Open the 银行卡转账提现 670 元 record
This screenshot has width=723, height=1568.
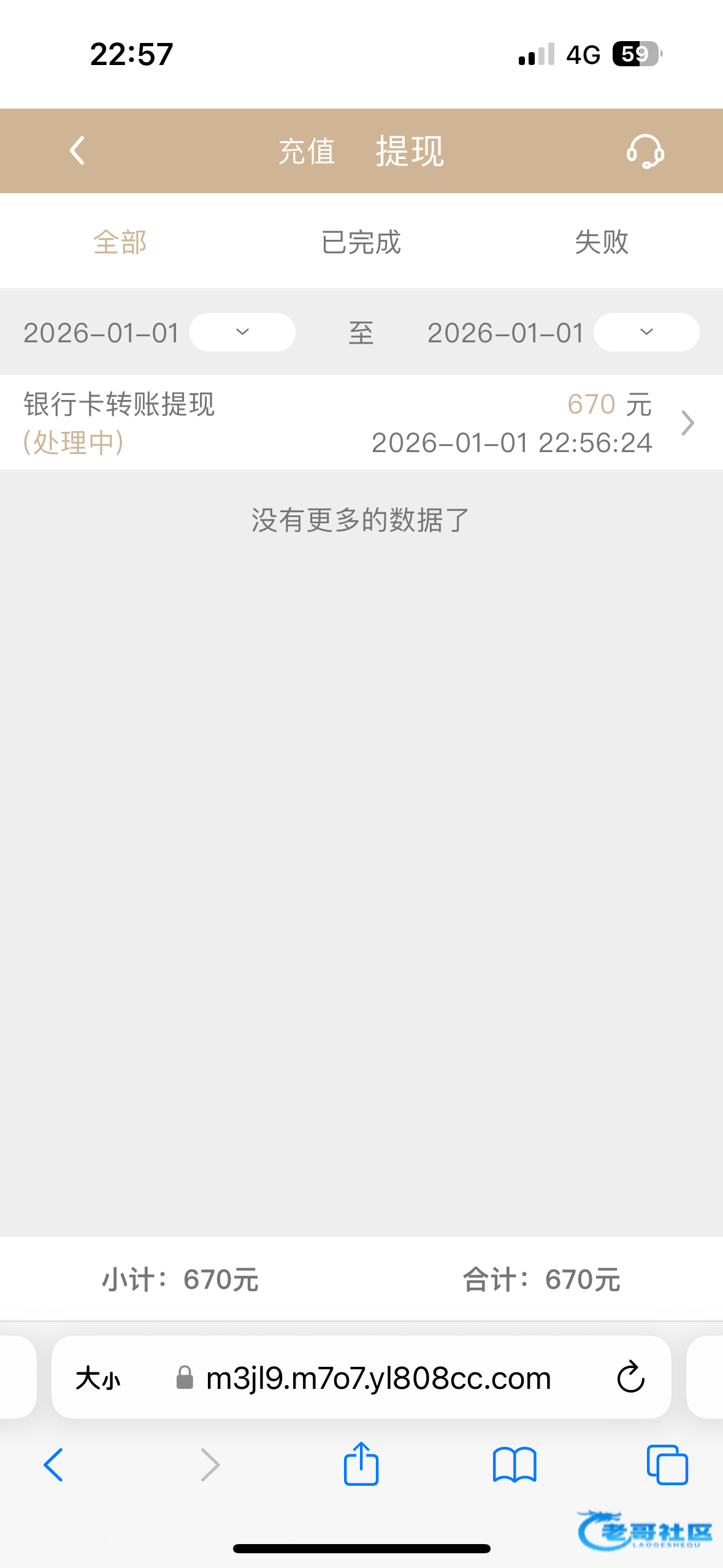361,423
